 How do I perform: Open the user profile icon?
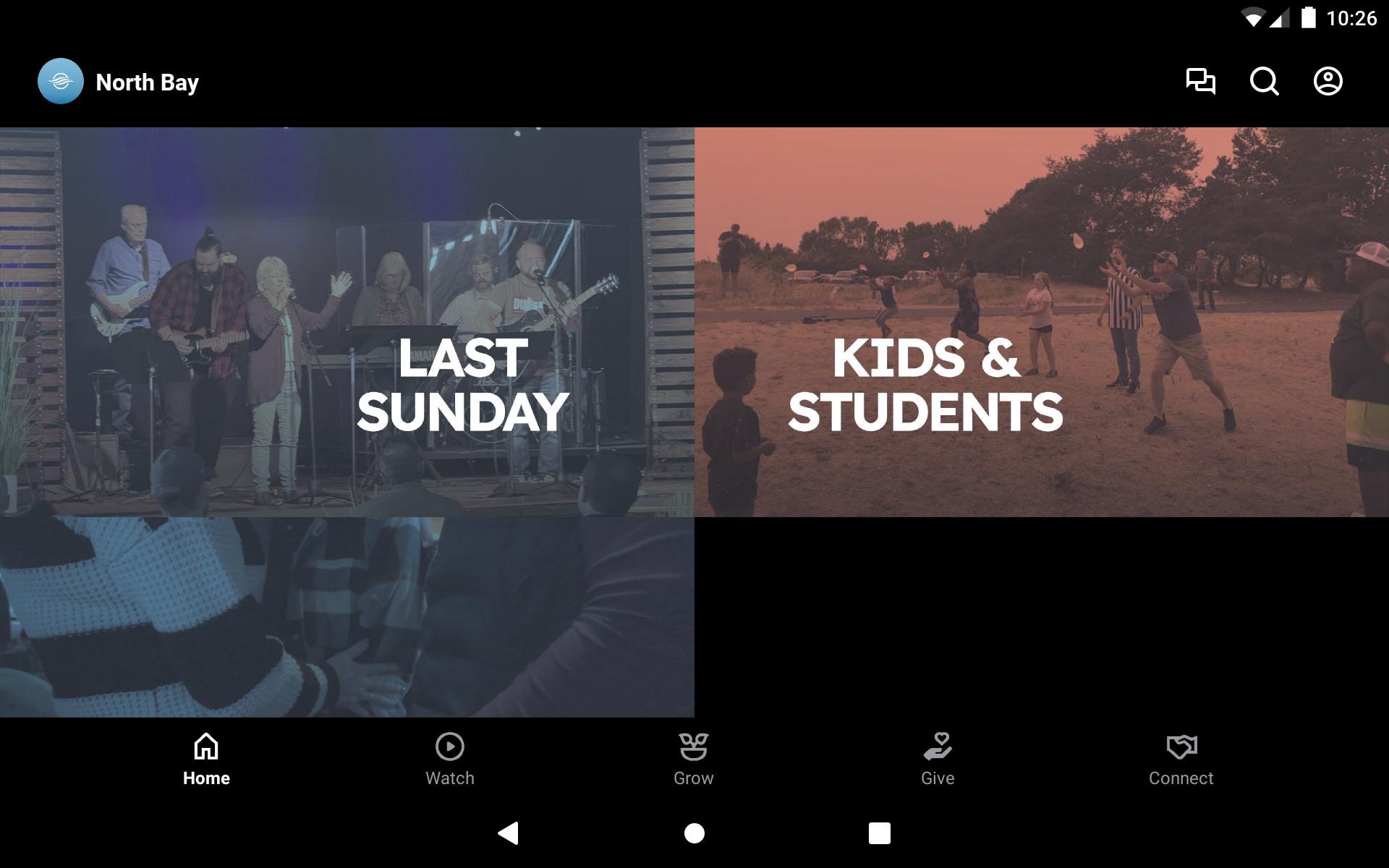(1328, 81)
